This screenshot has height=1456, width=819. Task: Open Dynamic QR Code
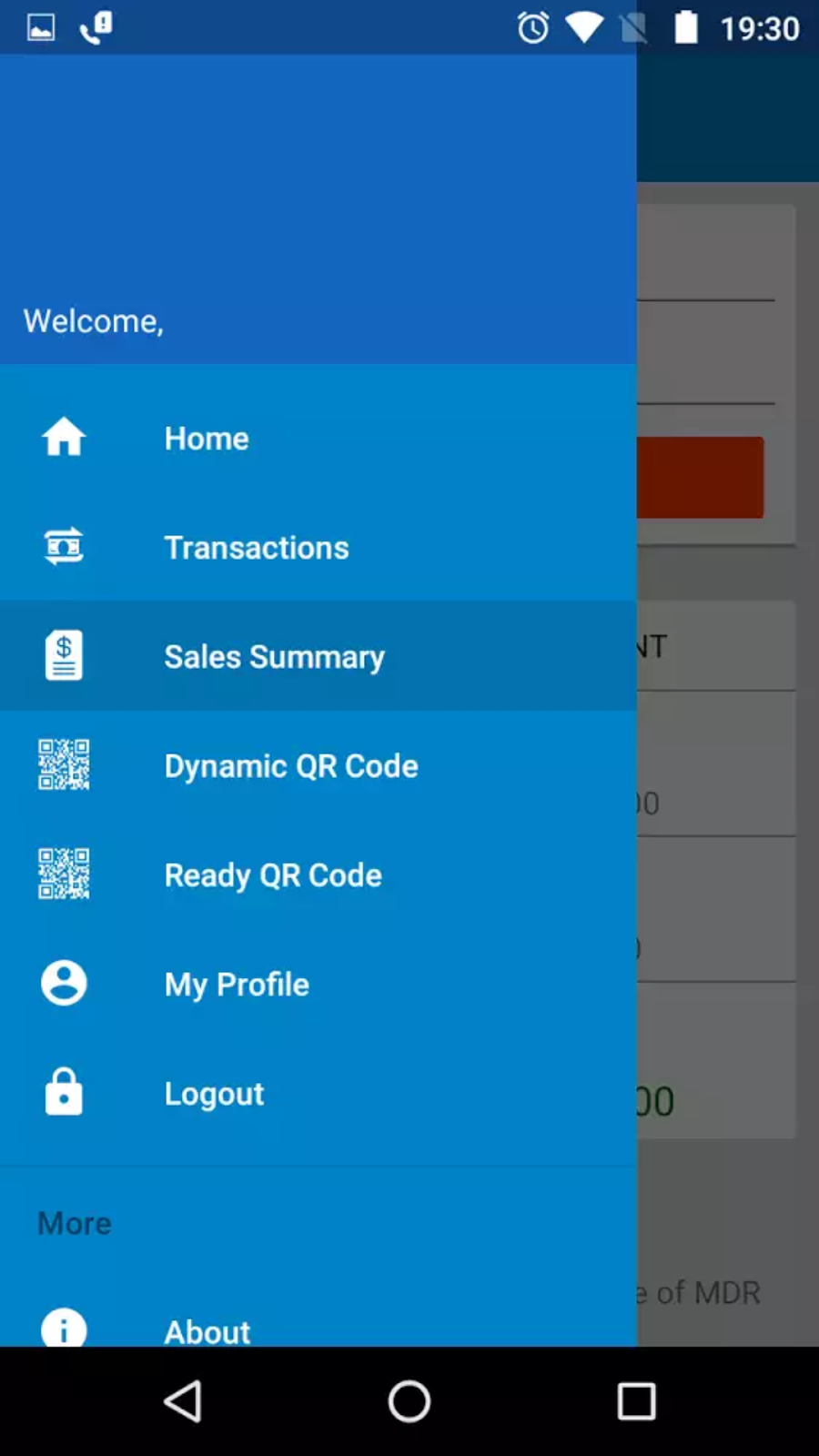click(x=290, y=765)
